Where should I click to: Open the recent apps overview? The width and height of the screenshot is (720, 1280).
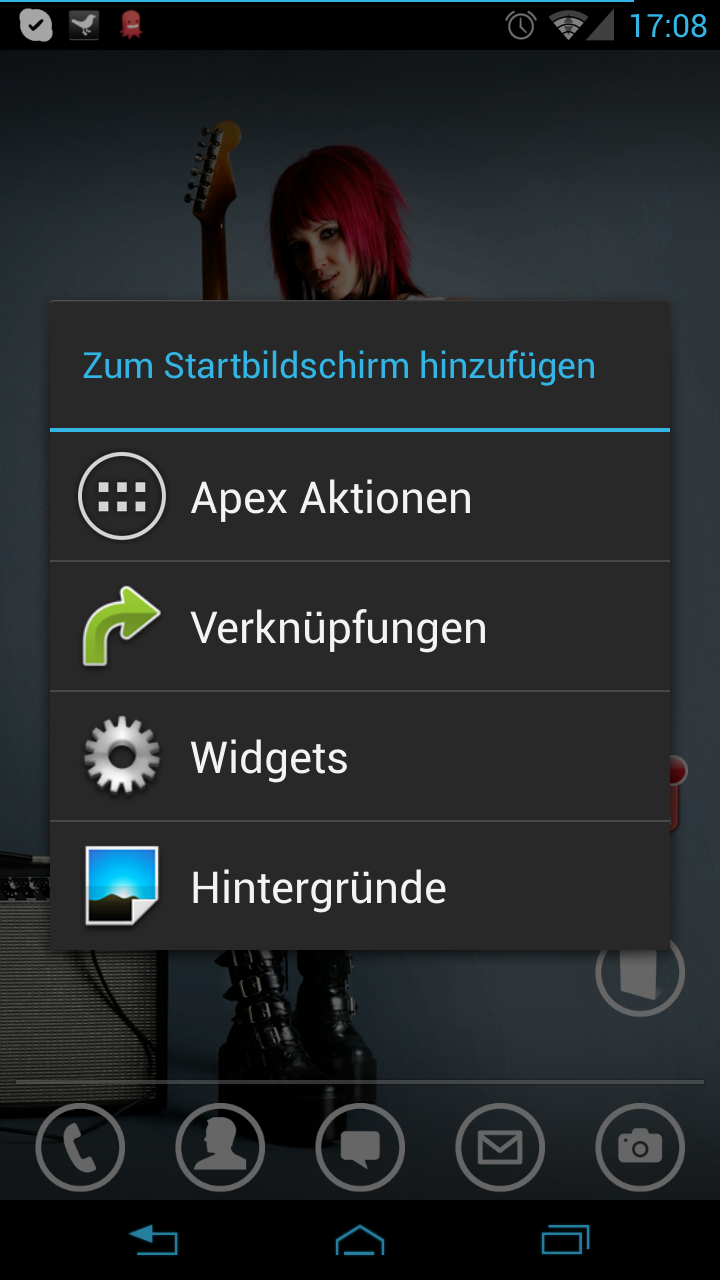click(x=566, y=1241)
